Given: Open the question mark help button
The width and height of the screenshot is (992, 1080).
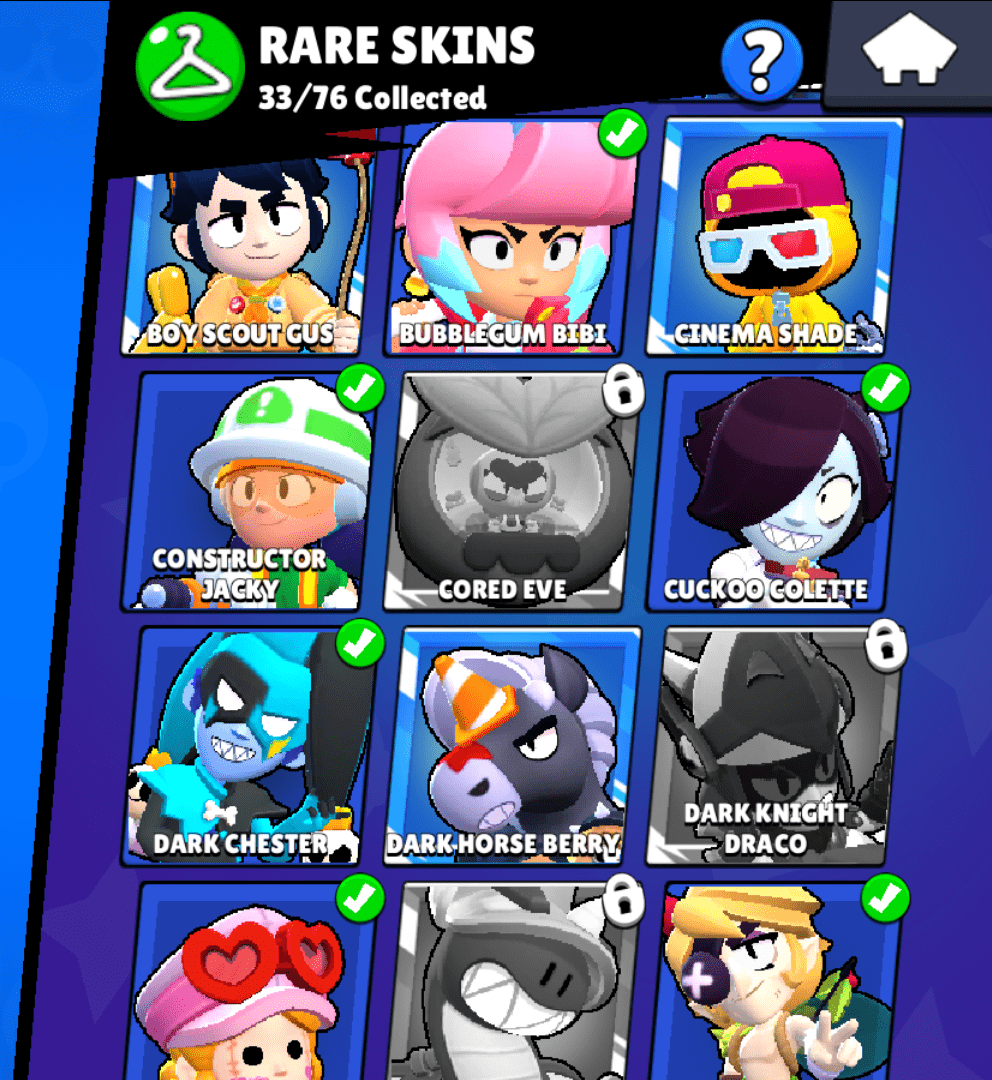Looking at the screenshot, I should (x=762, y=60).
